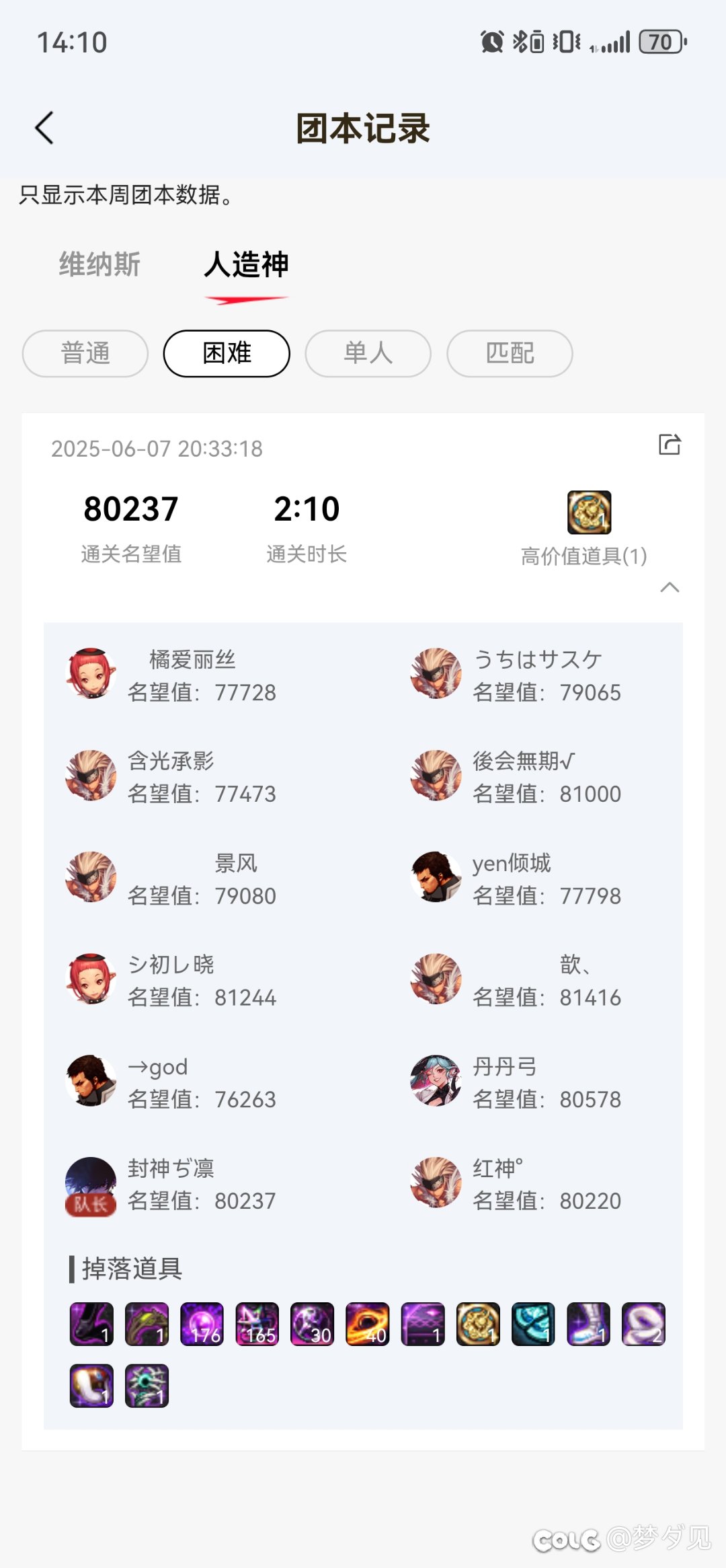
Task: Open the 高价值道具 item icon
Action: click(x=590, y=512)
